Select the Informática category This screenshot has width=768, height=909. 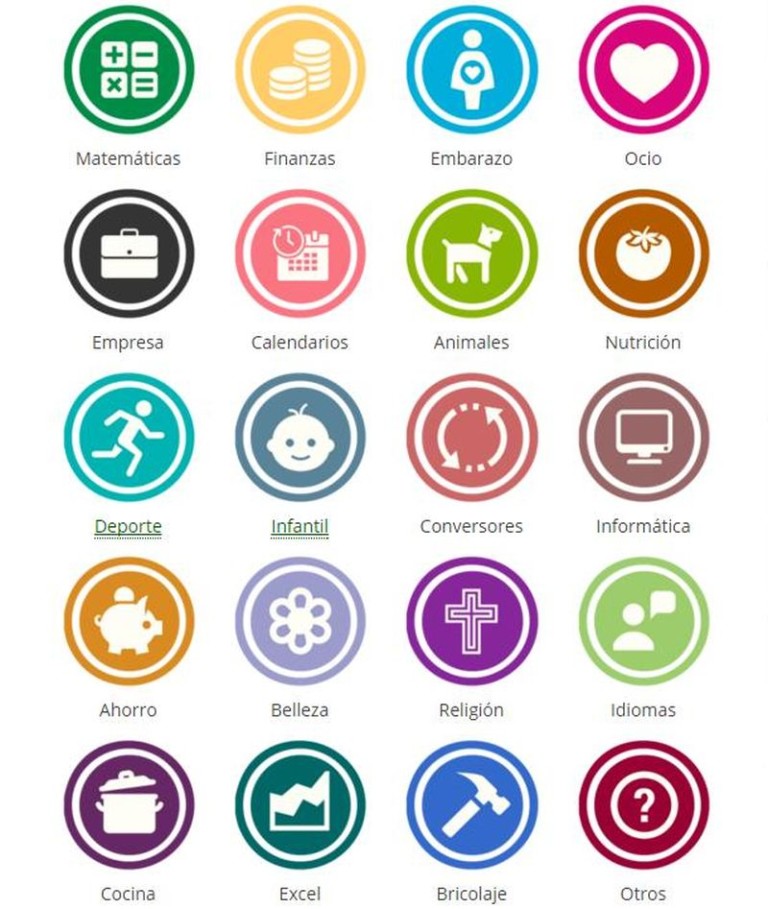click(643, 437)
